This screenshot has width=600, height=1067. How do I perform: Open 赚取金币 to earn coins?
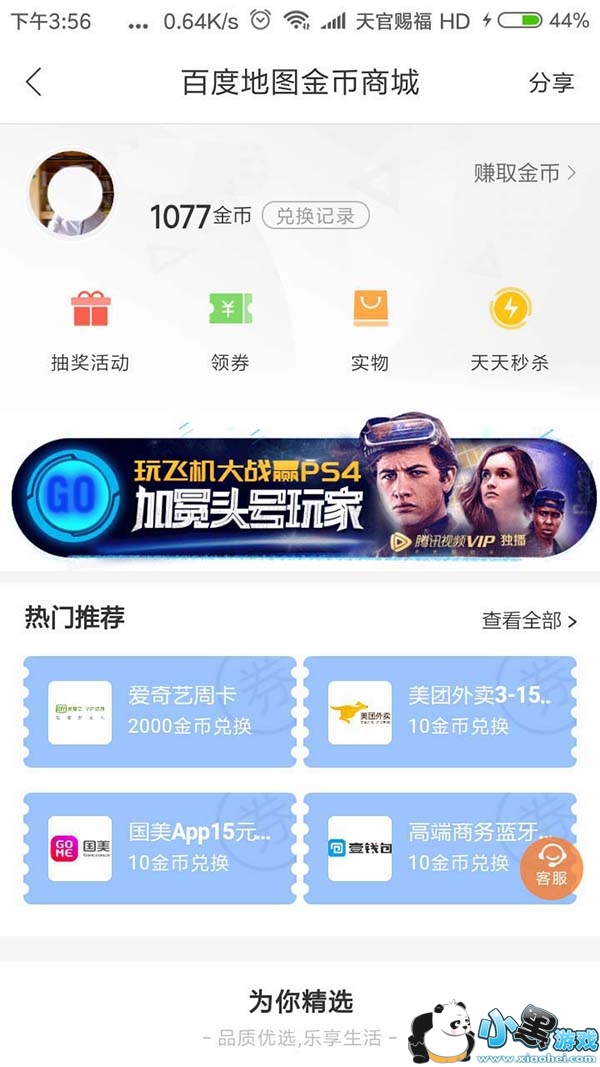pyautogui.click(x=524, y=173)
